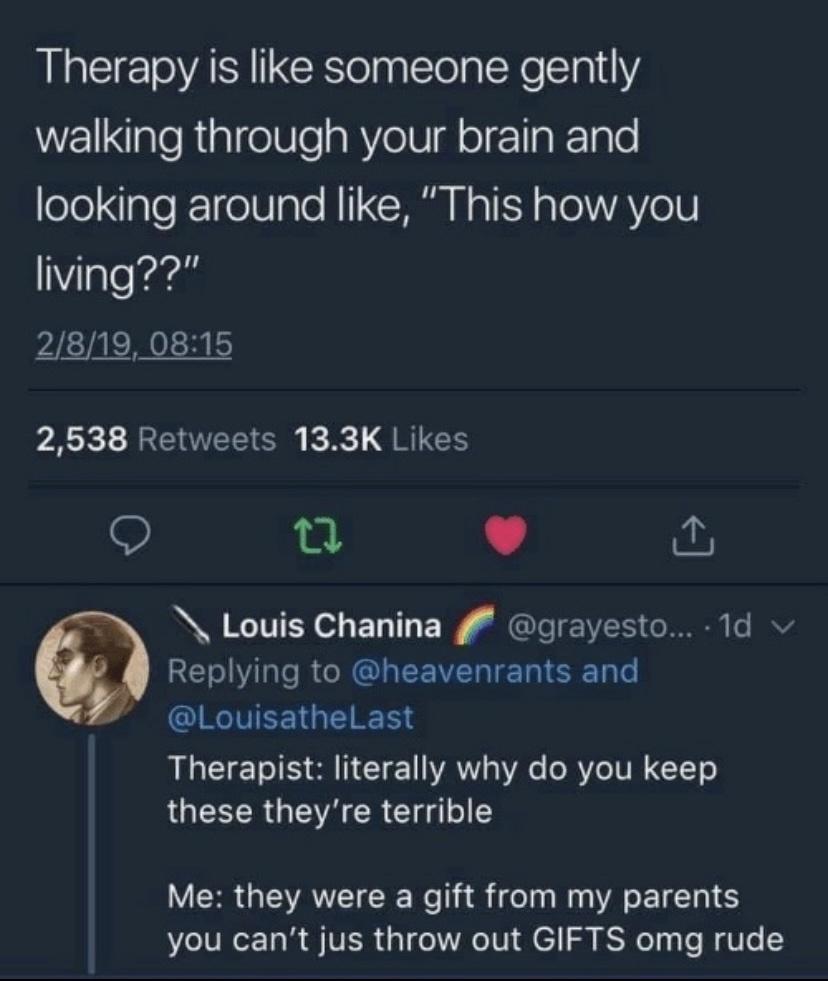View the 13.3K Likes list
This screenshot has width=828, height=981.
pos(382,439)
